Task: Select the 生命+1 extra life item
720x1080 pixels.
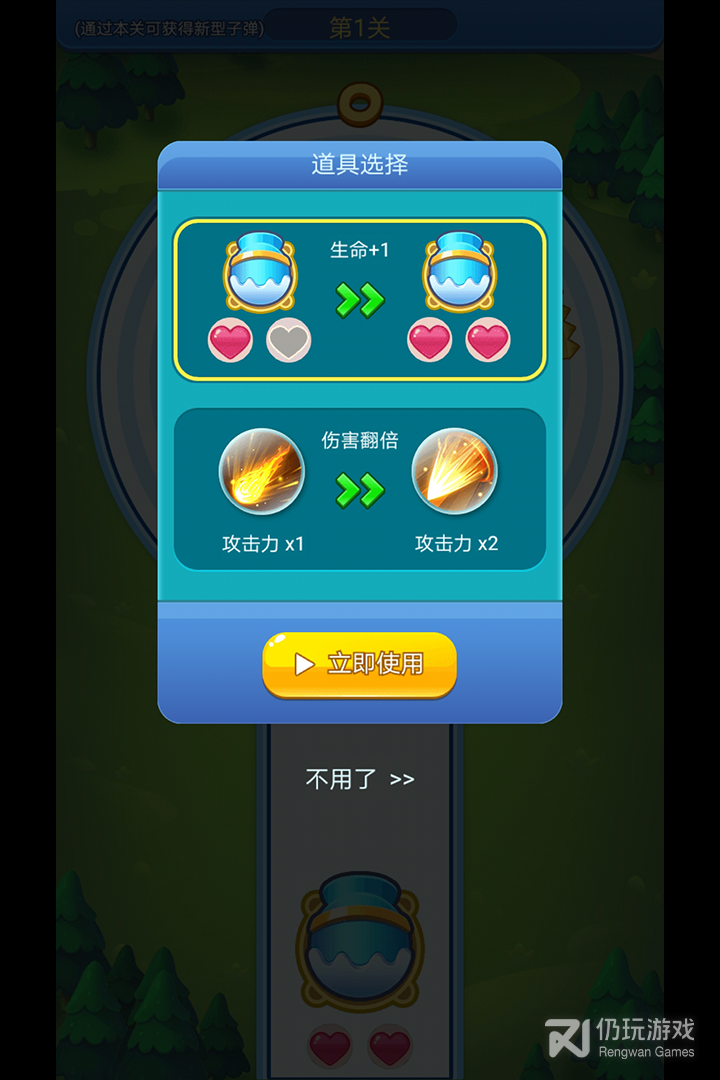Action: pyautogui.click(x=360, y=300)
